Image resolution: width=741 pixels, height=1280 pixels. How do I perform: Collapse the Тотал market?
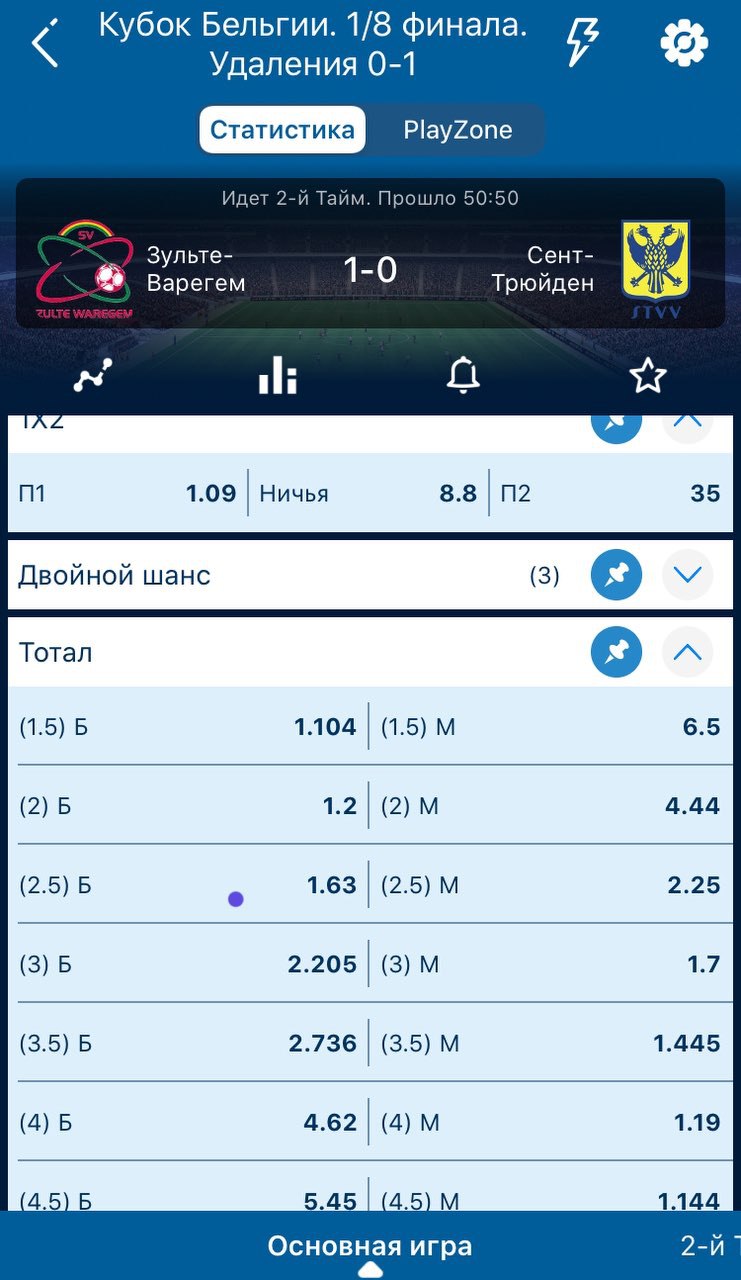pyautogui.click(x=687, y=653)
